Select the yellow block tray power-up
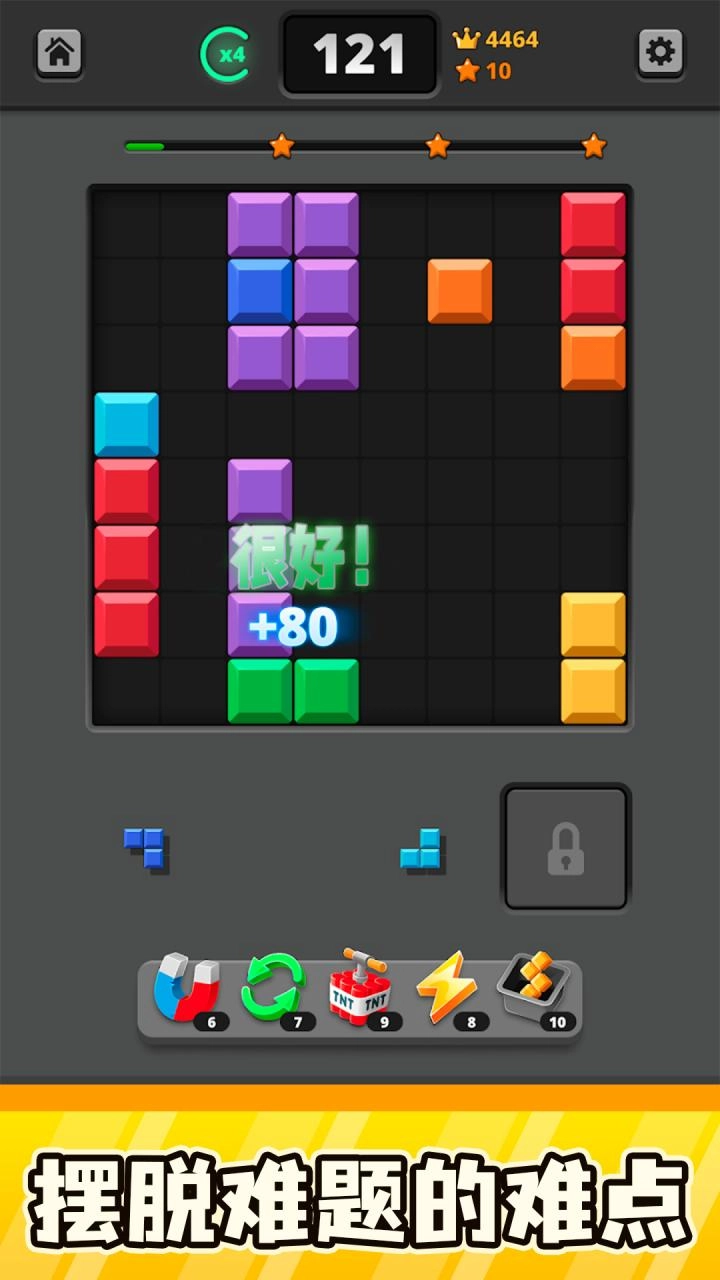The image size is (720, 1280). pos(533,985)
